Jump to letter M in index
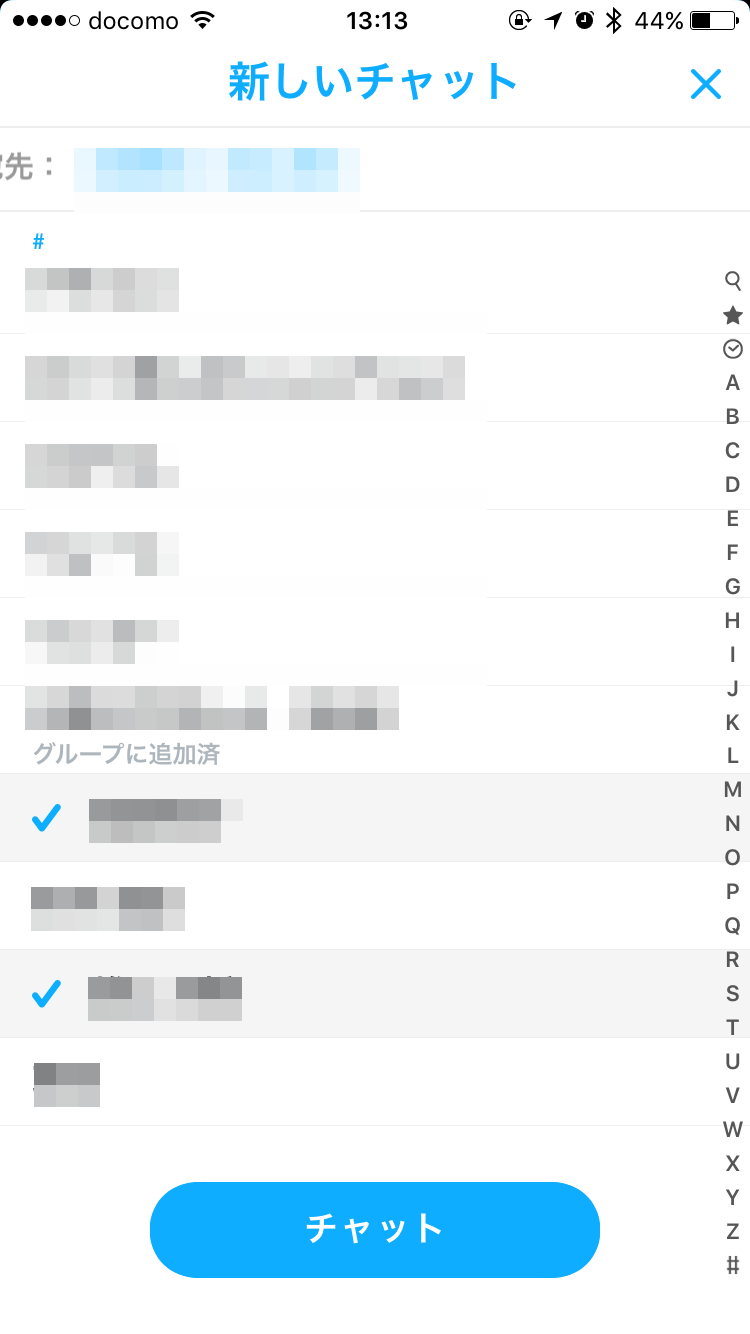750x1334 pixels. pyautogui.click(x=732, y=790)
